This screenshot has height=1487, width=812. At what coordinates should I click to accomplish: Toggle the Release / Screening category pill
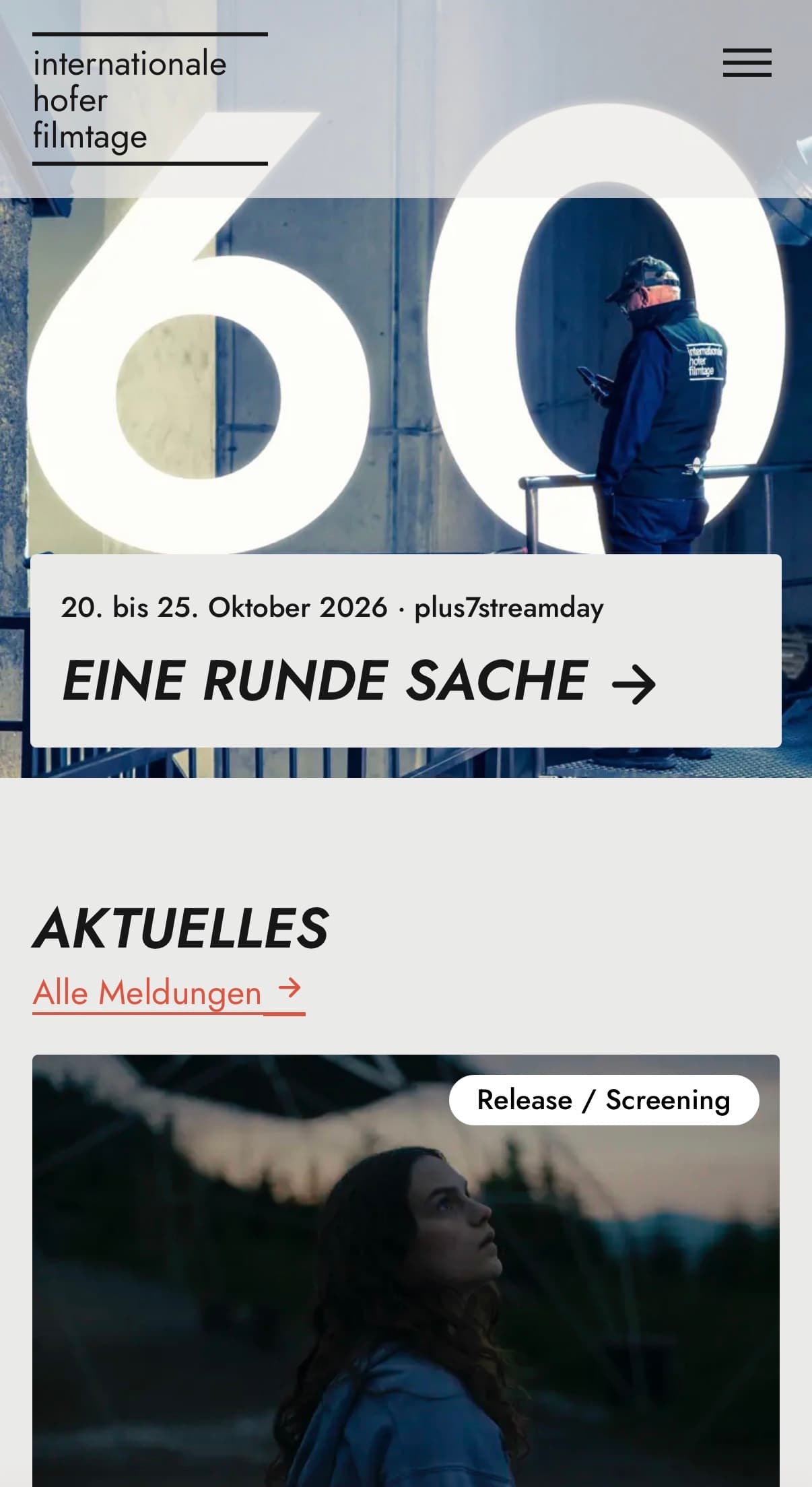604,1100
